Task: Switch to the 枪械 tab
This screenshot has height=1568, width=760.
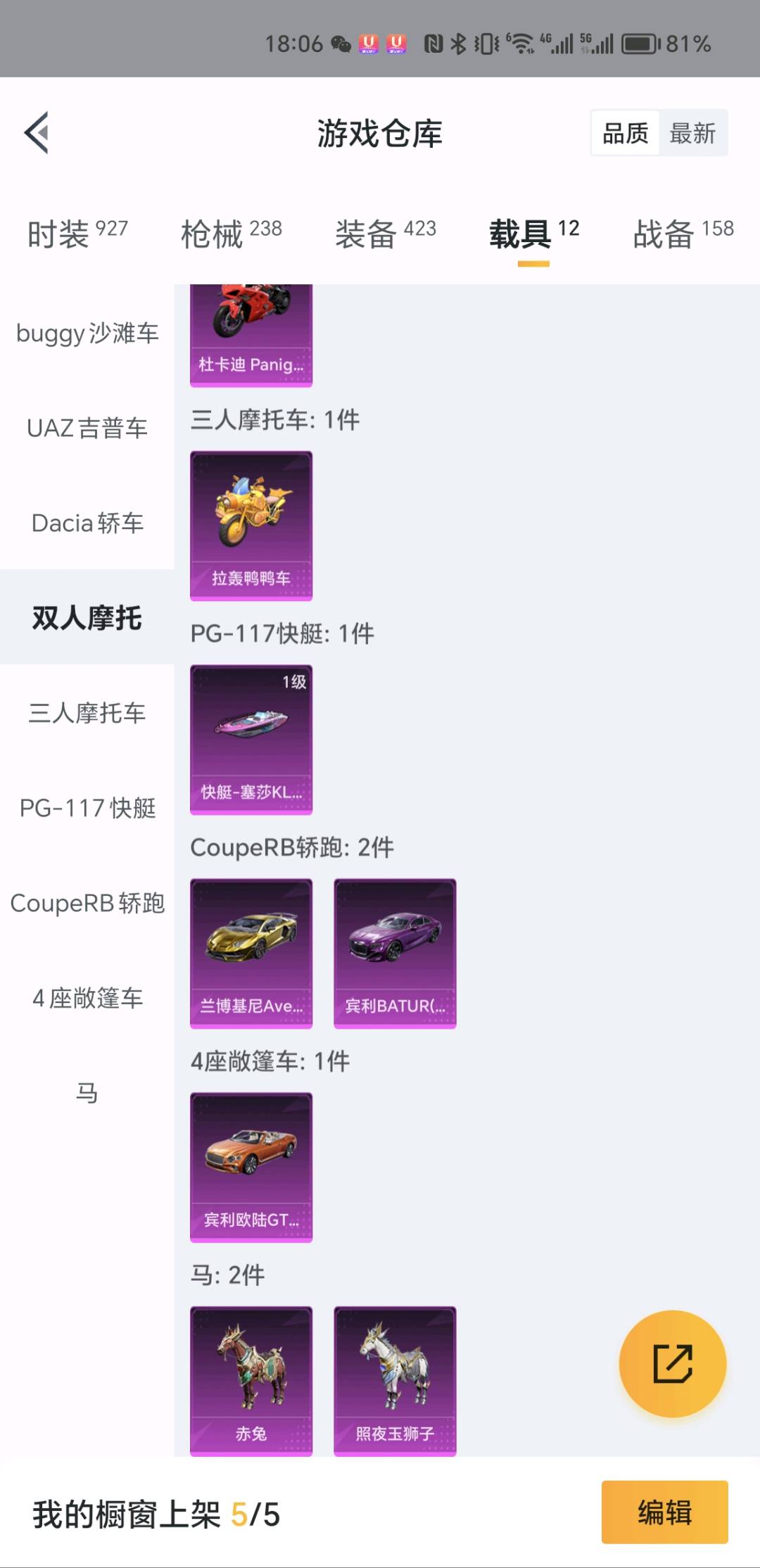Action: 231,234
